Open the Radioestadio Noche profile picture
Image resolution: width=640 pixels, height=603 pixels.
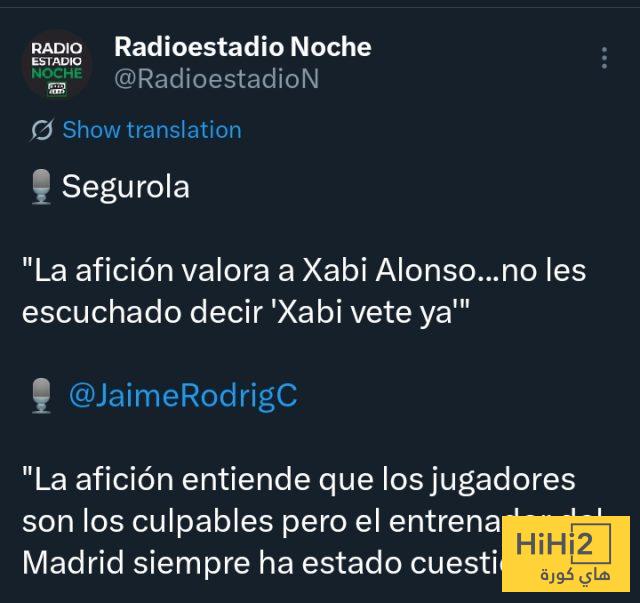pos(57,65)
